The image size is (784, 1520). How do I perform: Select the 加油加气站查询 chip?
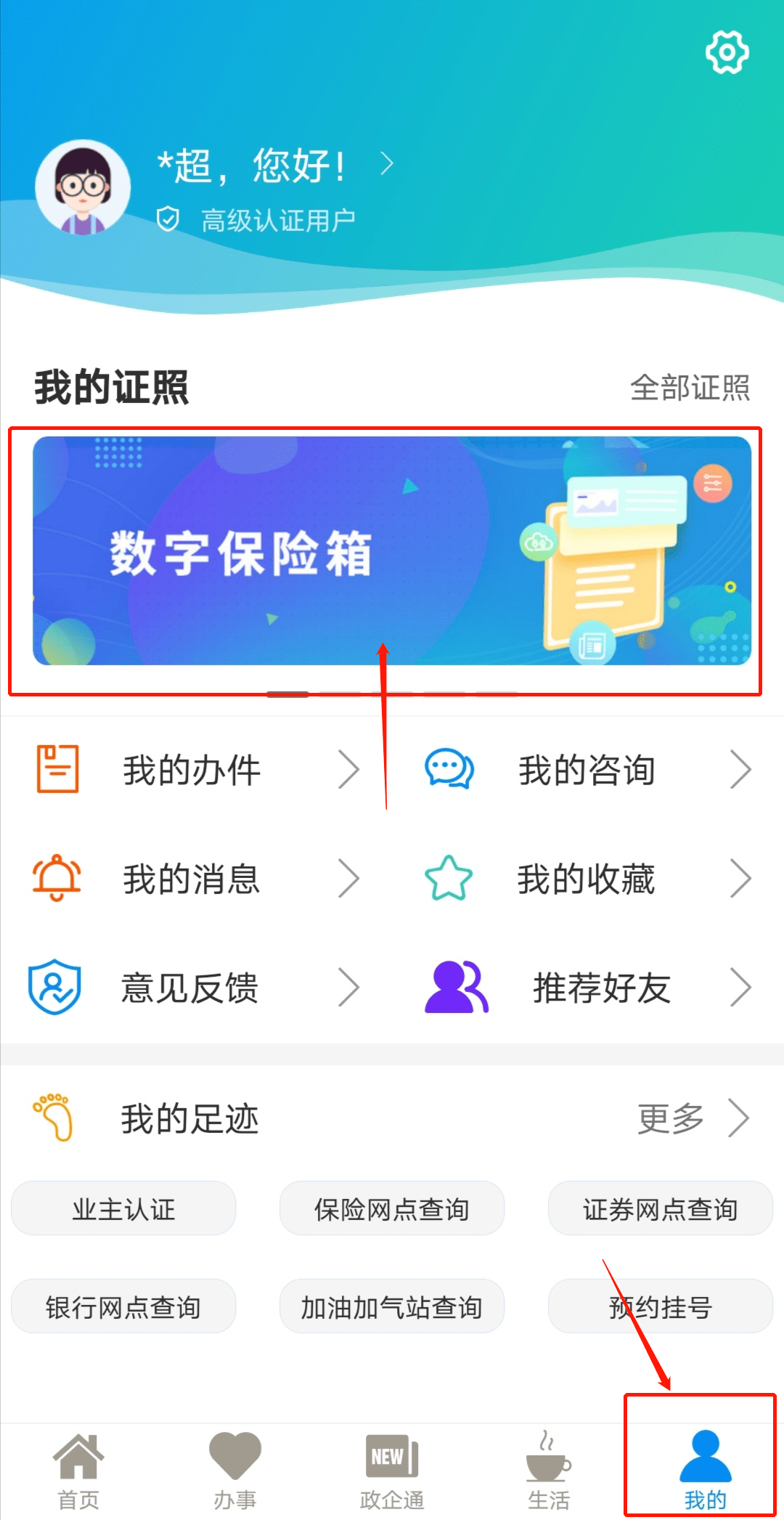click(x=392, y=1307)
